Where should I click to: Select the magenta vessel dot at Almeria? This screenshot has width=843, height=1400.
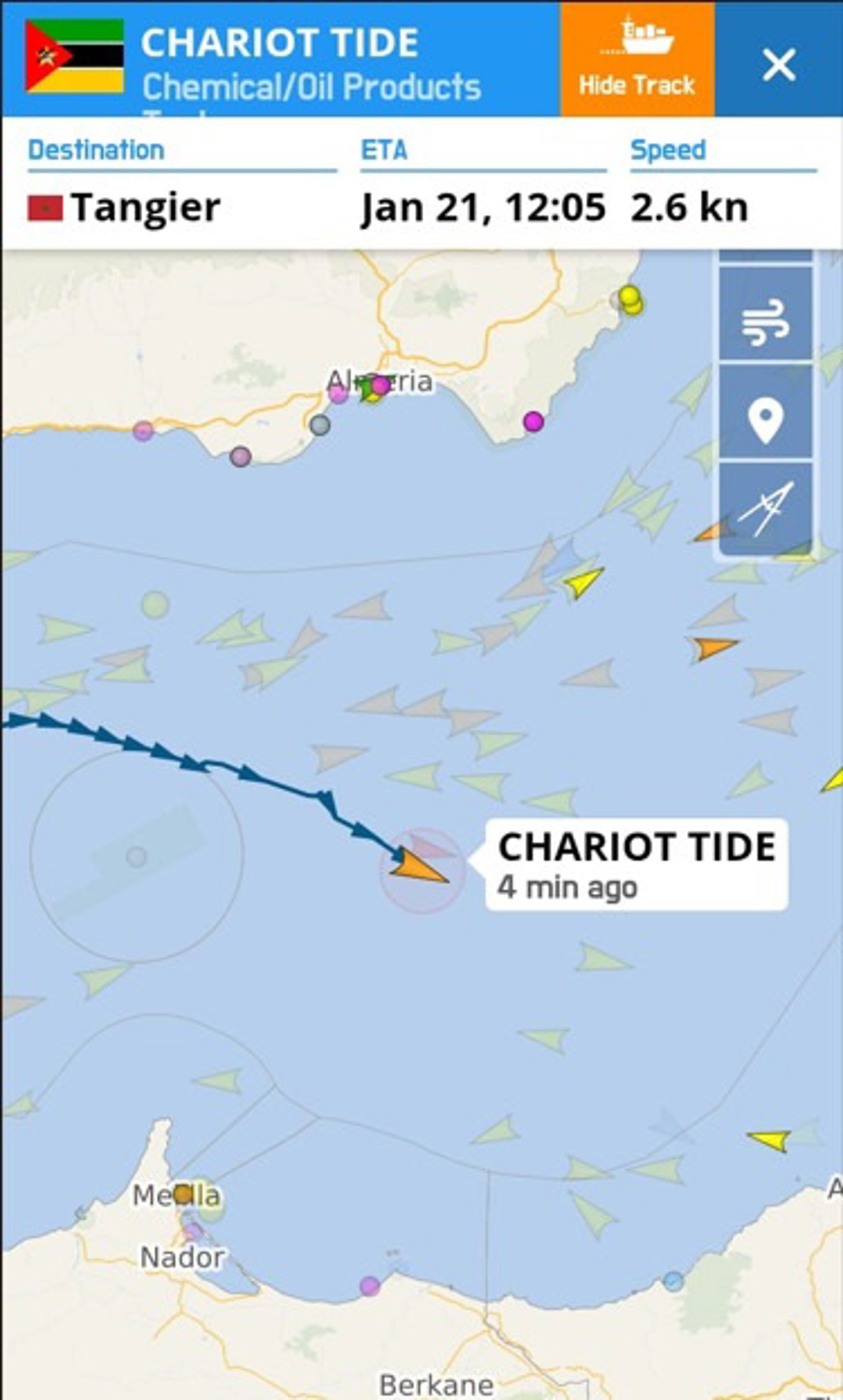pyautogui.click(x=380, y=385)
